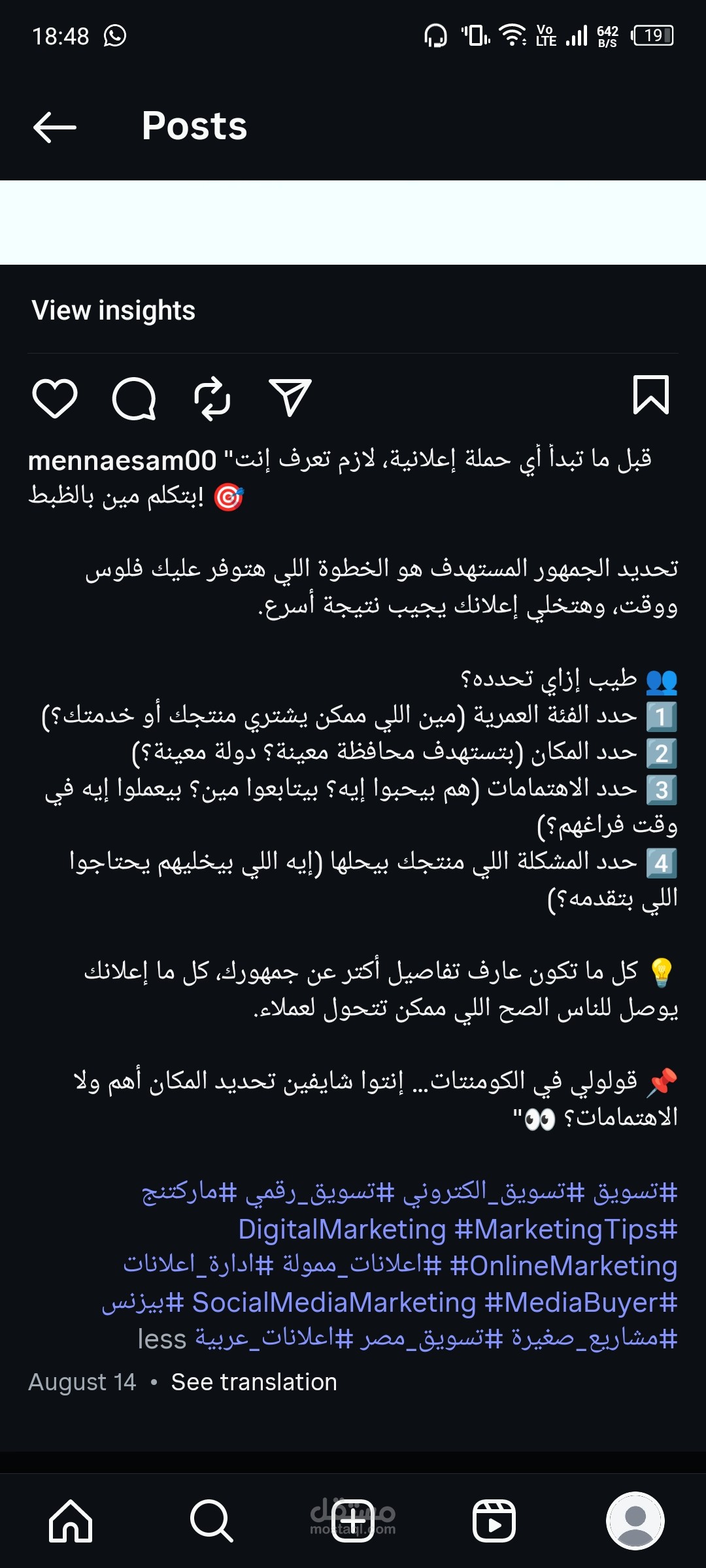Repost this post with the repost icon
The image size is (706, 1568).
coord(212,397)
